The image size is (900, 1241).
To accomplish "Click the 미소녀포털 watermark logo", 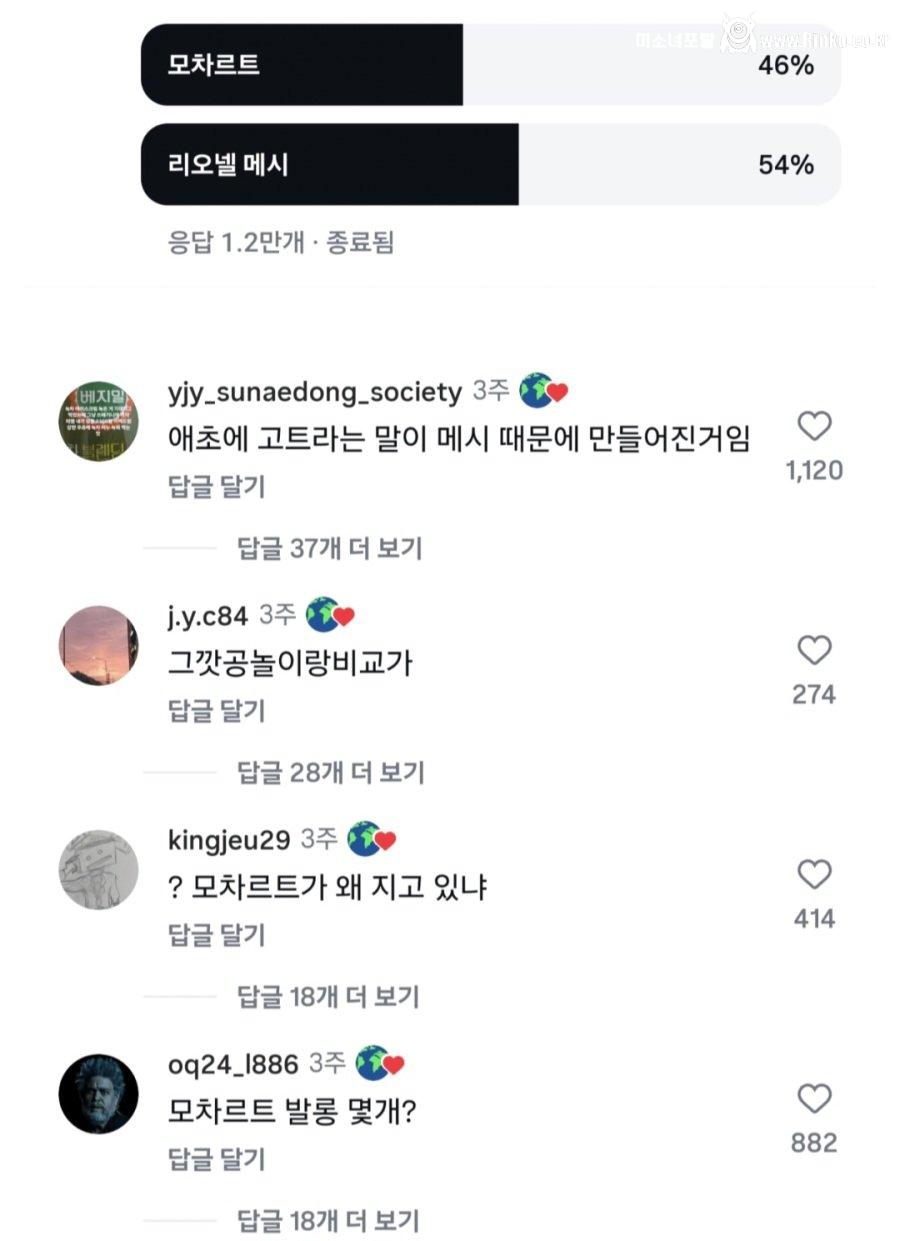I will 742,33.
